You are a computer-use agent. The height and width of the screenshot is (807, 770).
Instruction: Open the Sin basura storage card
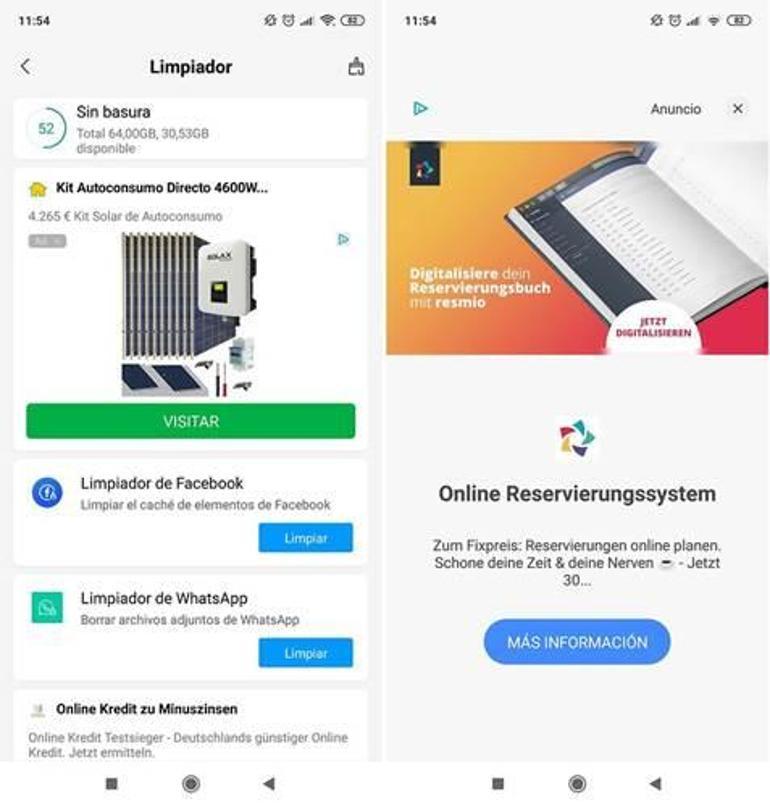190,129
